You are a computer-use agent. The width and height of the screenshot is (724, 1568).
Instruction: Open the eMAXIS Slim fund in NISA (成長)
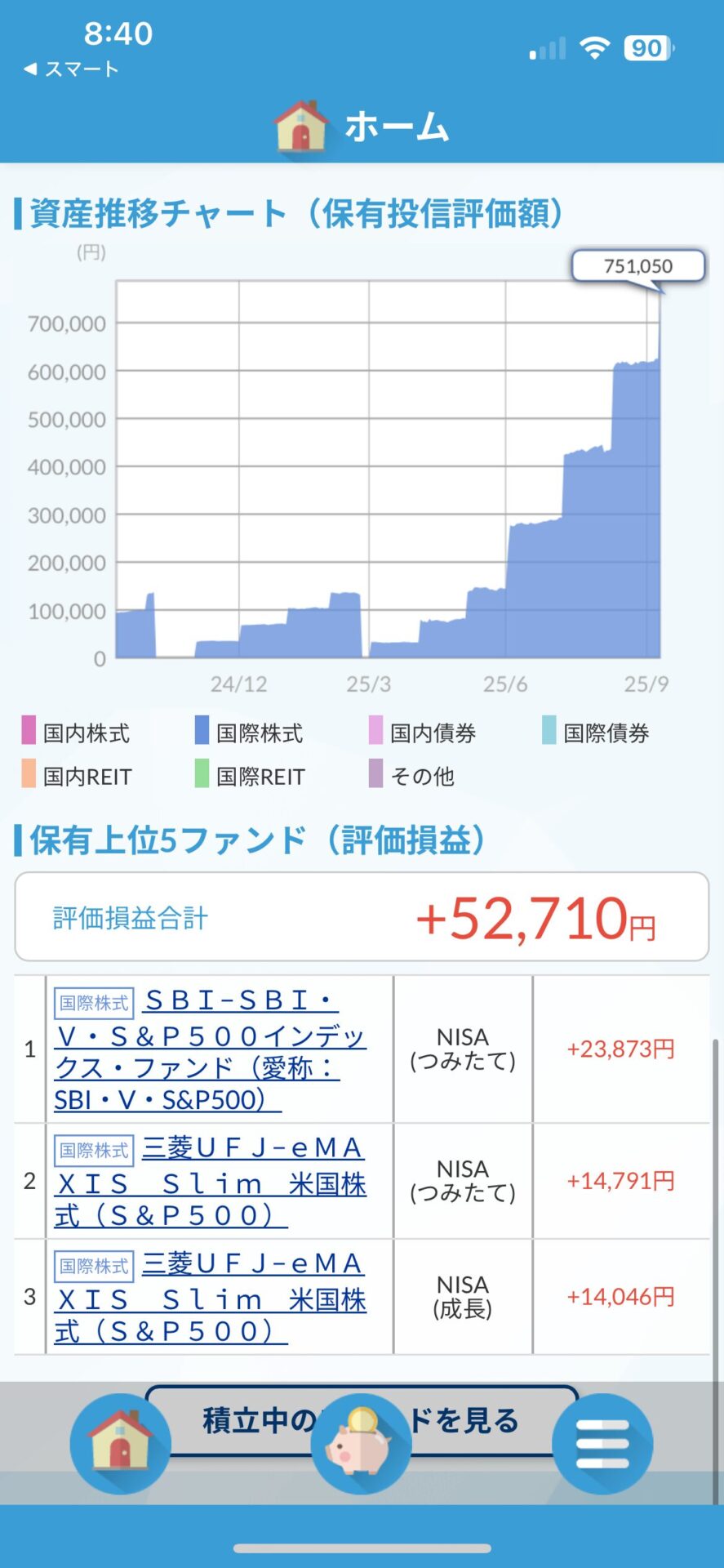[211, 1298]
